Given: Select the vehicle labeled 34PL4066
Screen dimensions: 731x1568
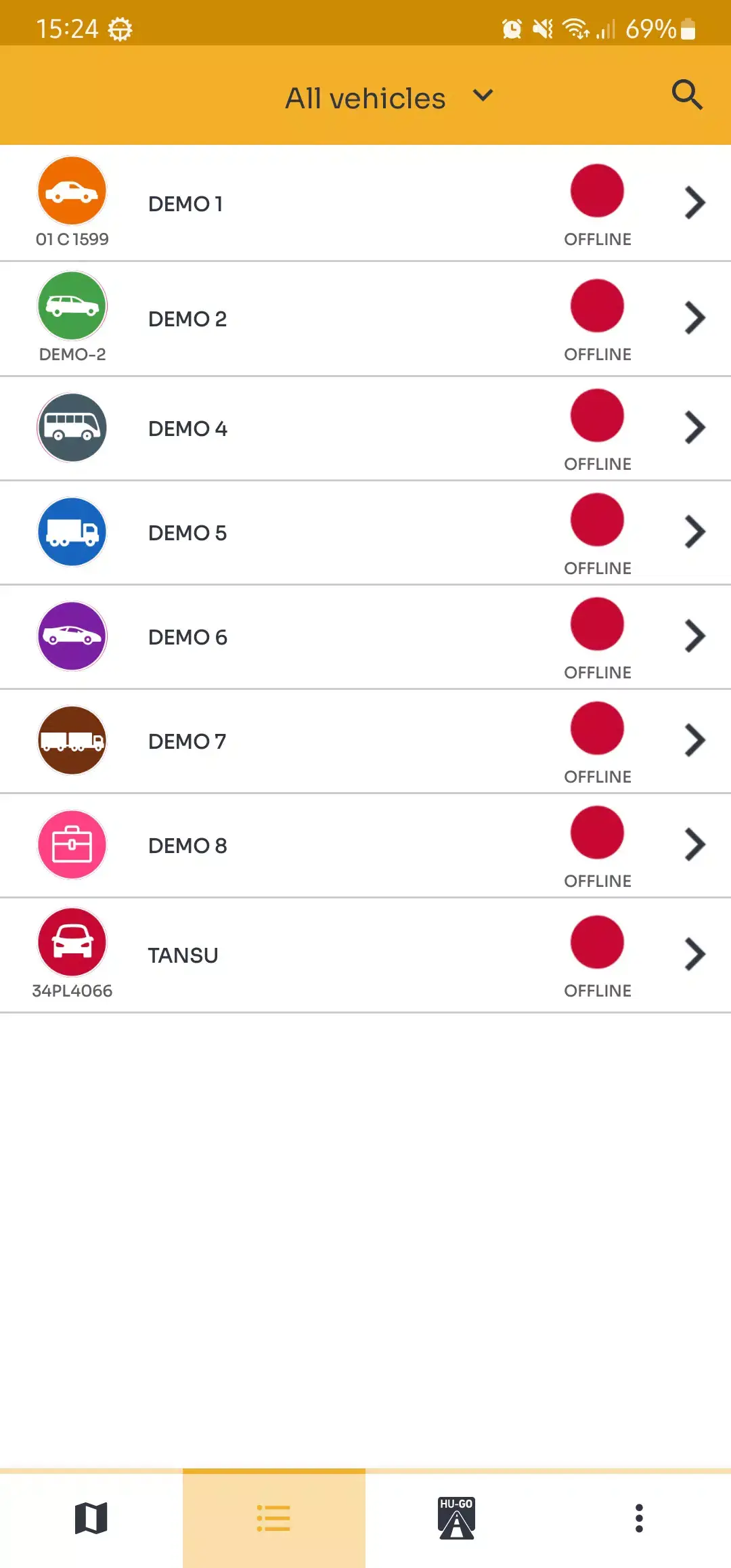Looking at the screenshot, I should (x=73, y=990).
